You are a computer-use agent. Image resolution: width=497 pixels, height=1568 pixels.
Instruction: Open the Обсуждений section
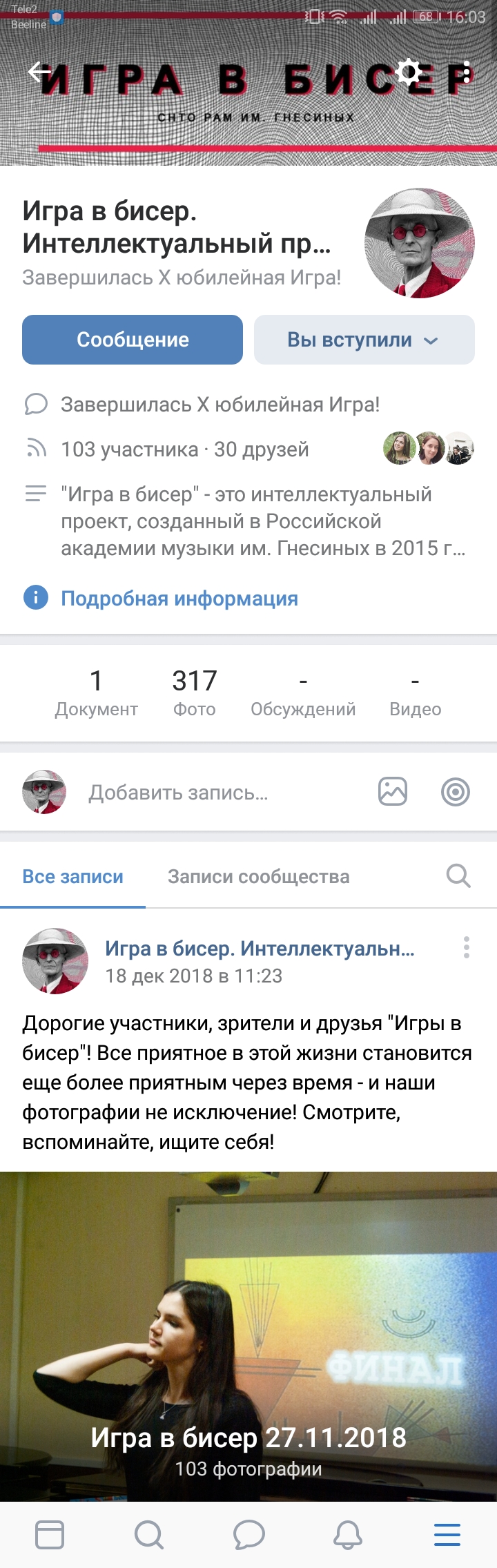[303, 692]
